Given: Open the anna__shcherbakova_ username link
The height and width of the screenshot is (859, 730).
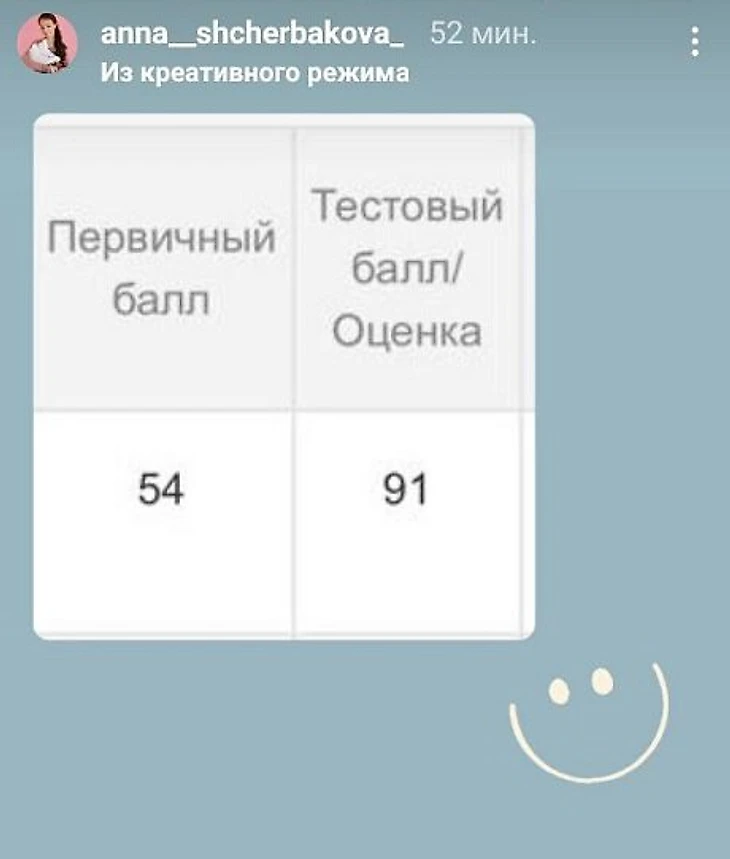Looking at the screenshot, I should pos(252,34).
